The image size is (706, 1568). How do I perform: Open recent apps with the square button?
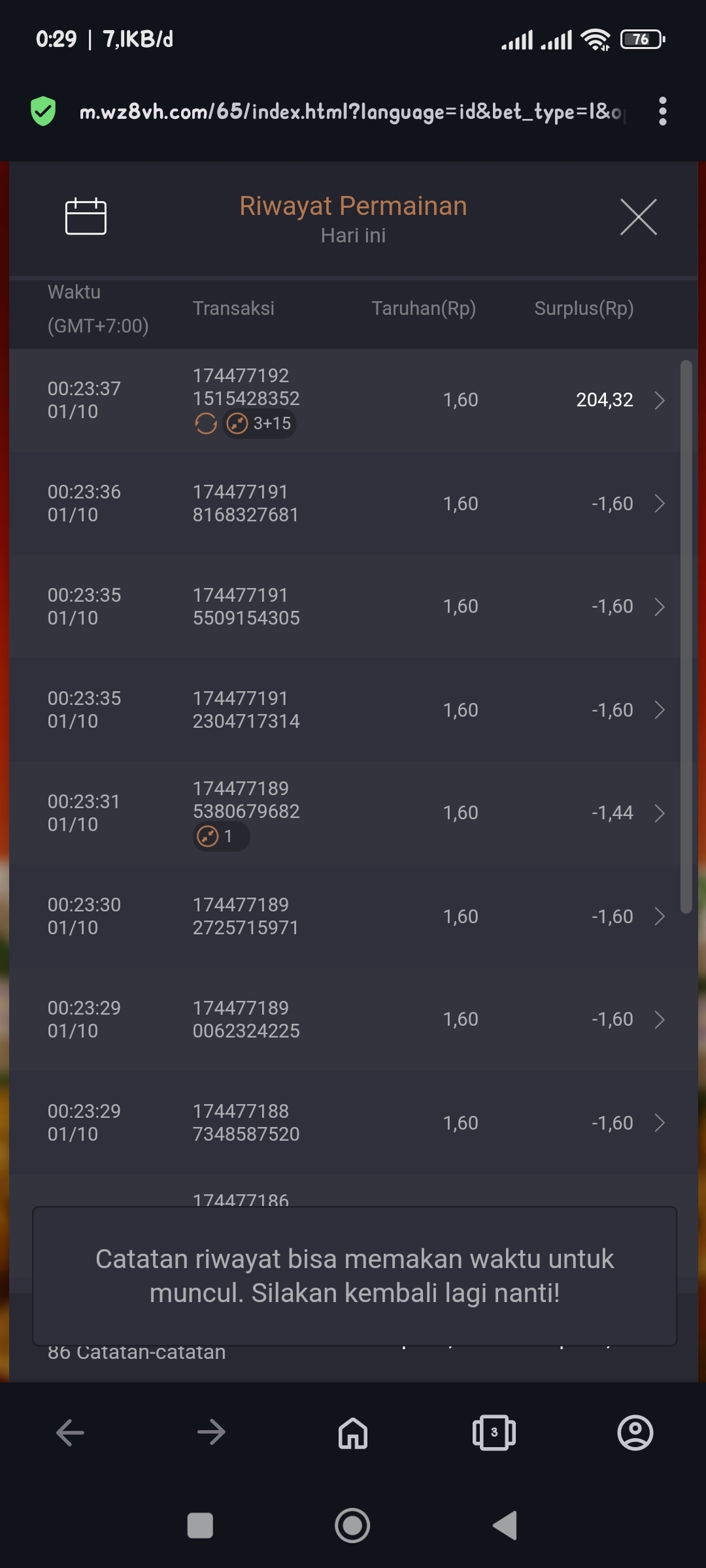(200, 1526)
